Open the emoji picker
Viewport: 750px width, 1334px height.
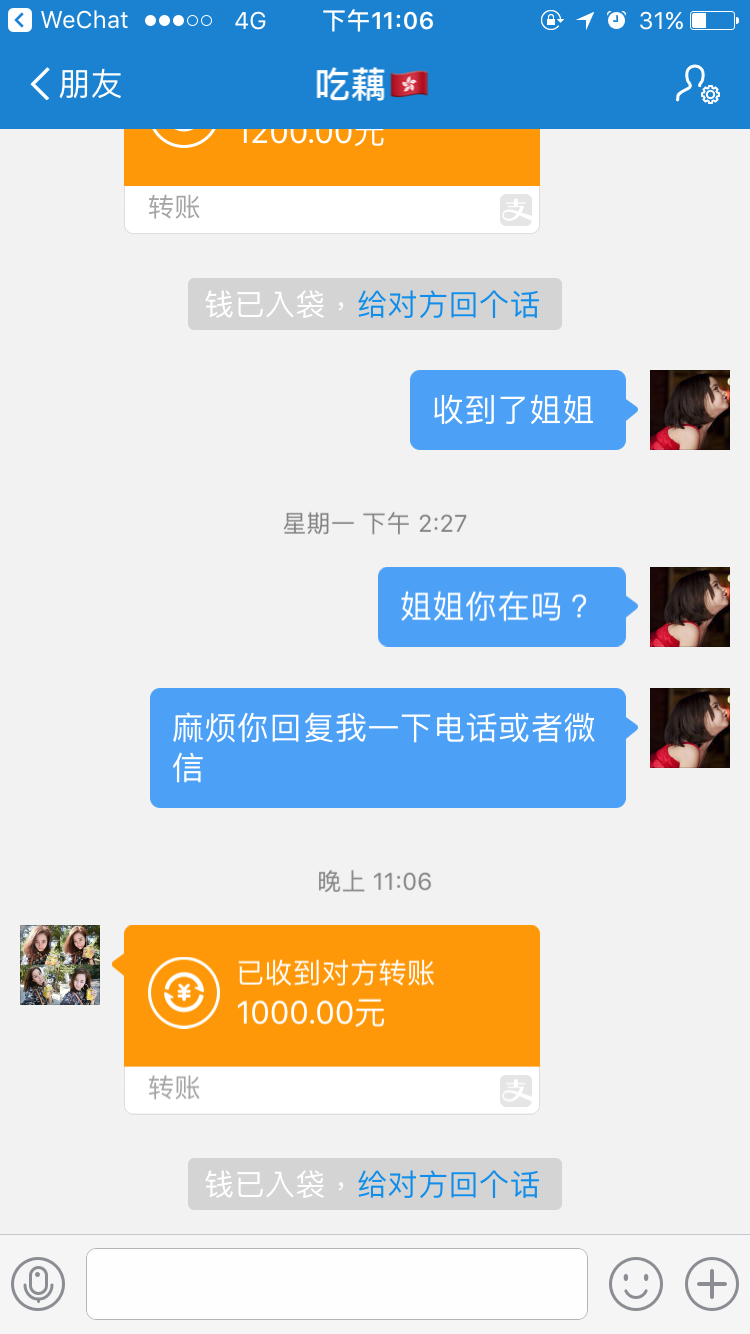tap(636, 1284)
